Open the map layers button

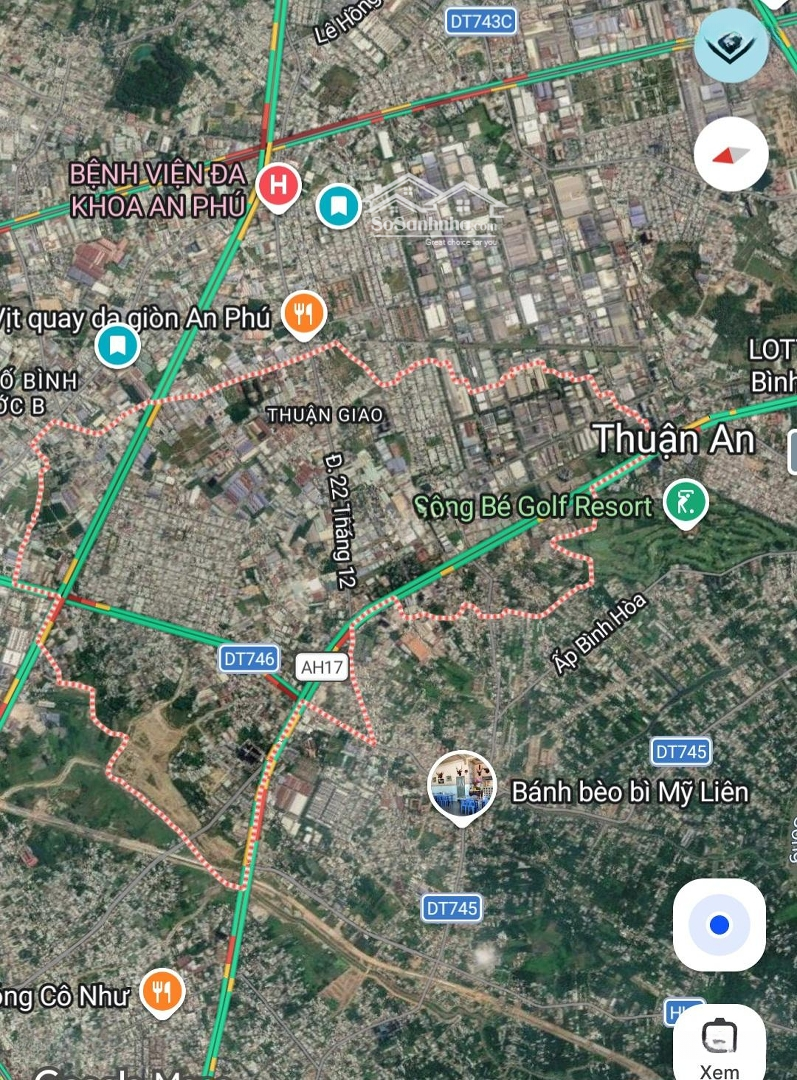[x=731, y=46]
